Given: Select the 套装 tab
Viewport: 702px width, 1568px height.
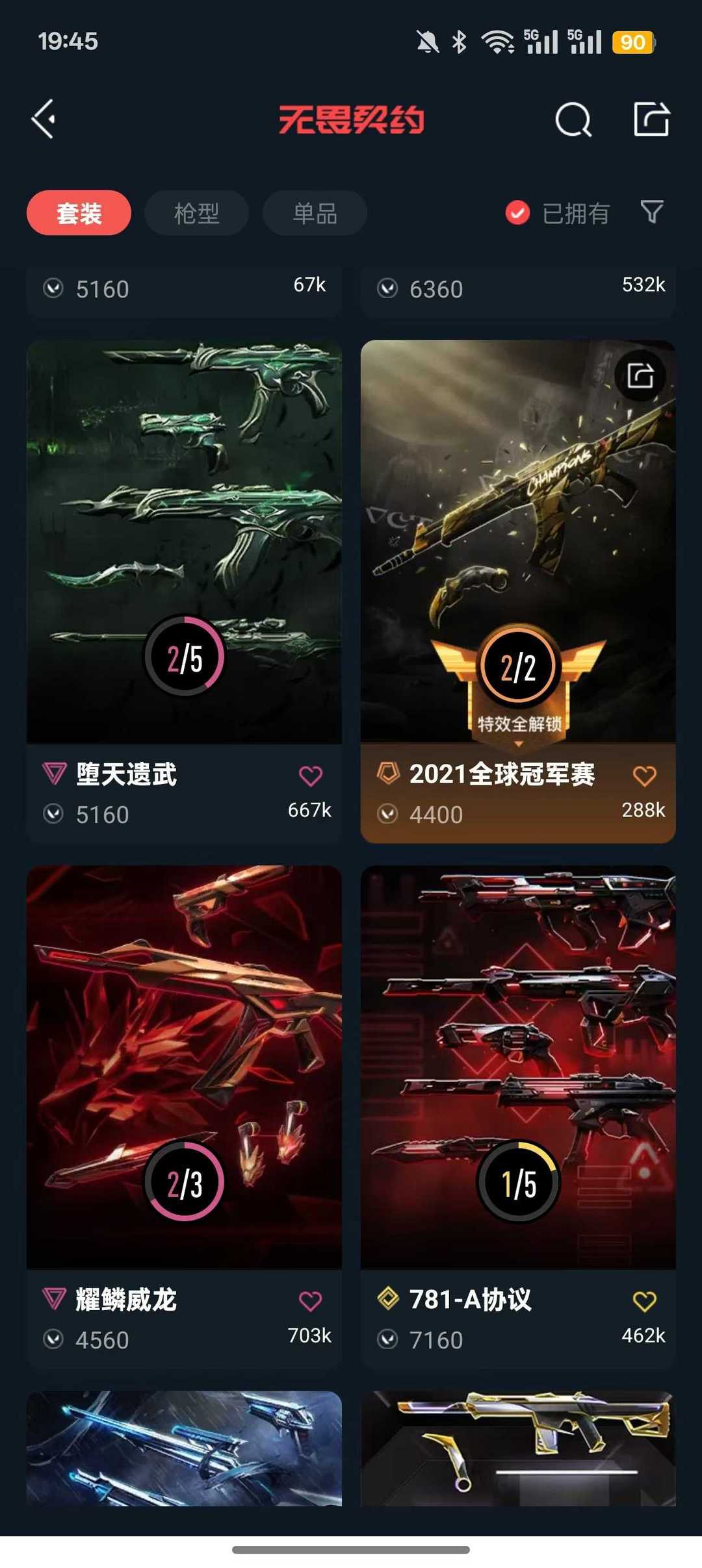Looking at the screenshot, I should 79,213.
